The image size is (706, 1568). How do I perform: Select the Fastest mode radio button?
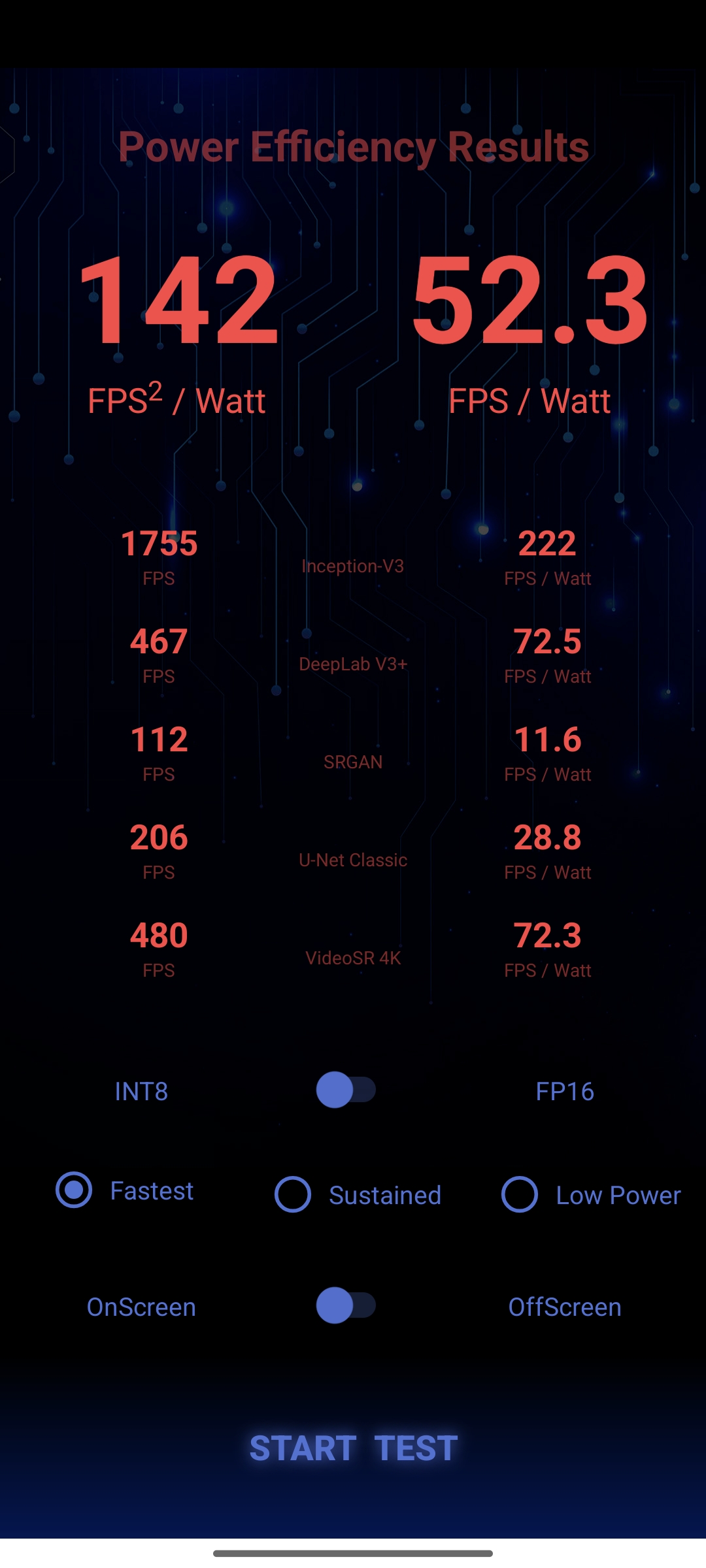[74, 1190]
